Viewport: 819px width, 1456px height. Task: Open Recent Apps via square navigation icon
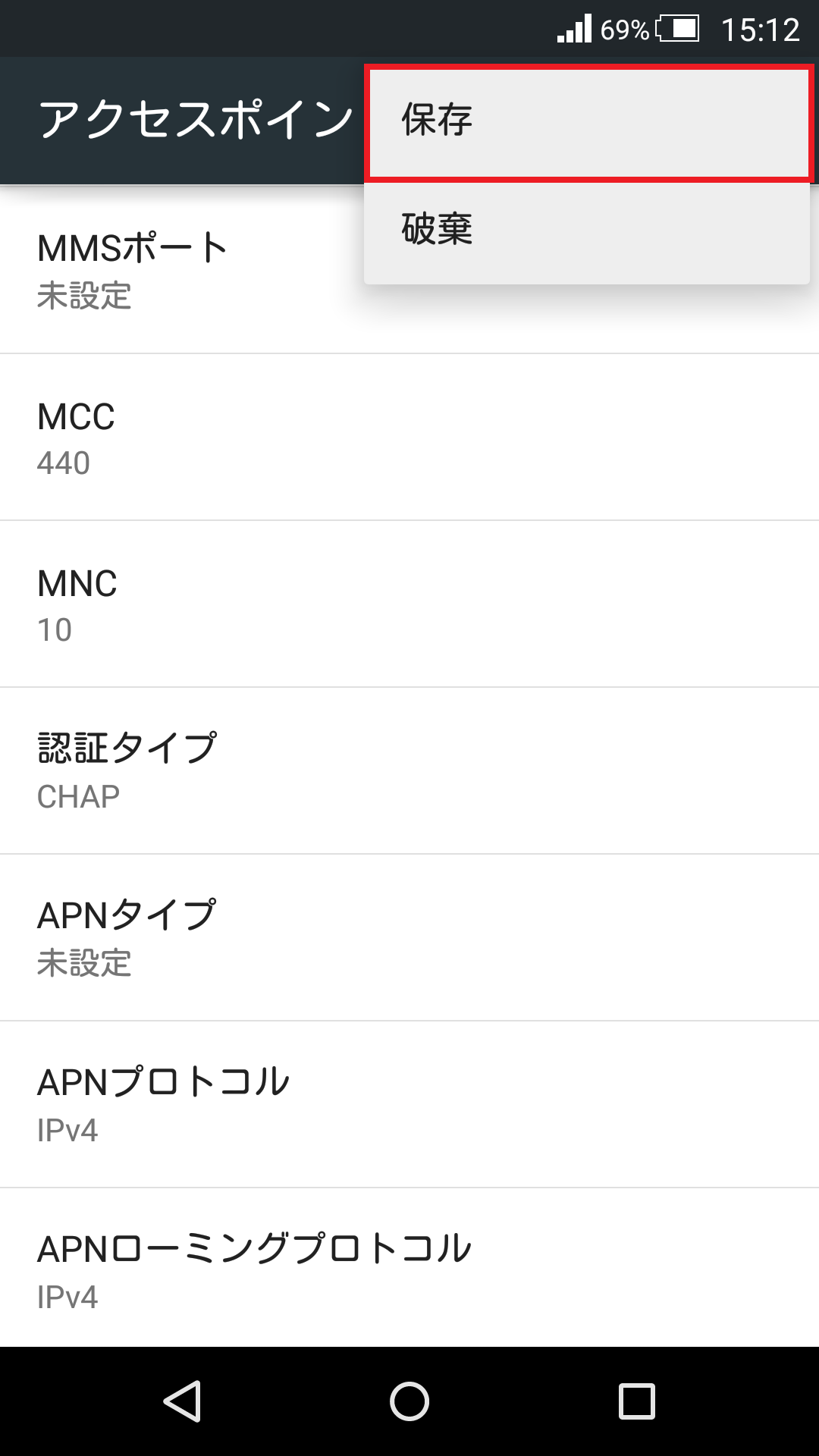637,1399
